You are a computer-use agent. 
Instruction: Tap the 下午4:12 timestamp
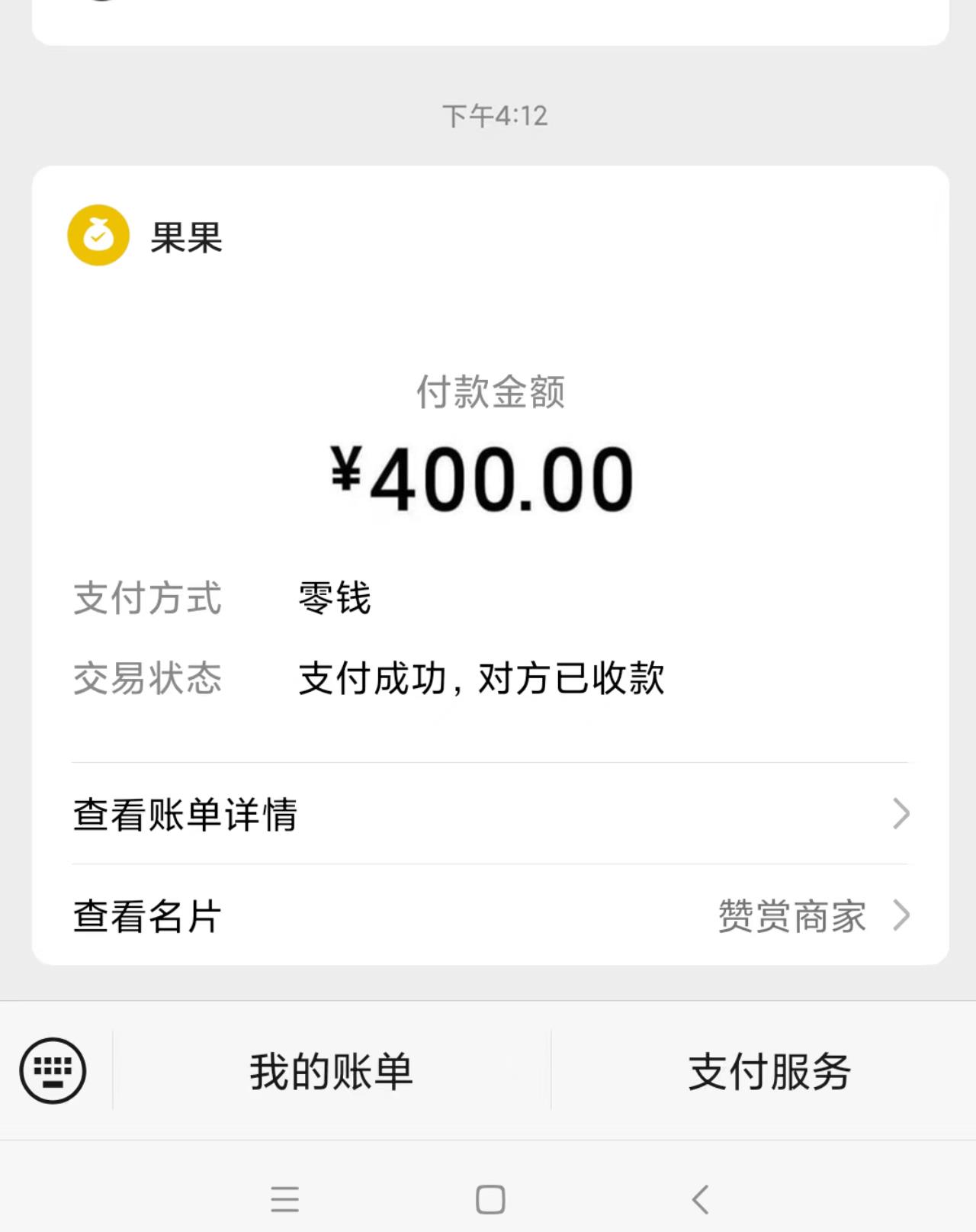(x=494, y=115)
